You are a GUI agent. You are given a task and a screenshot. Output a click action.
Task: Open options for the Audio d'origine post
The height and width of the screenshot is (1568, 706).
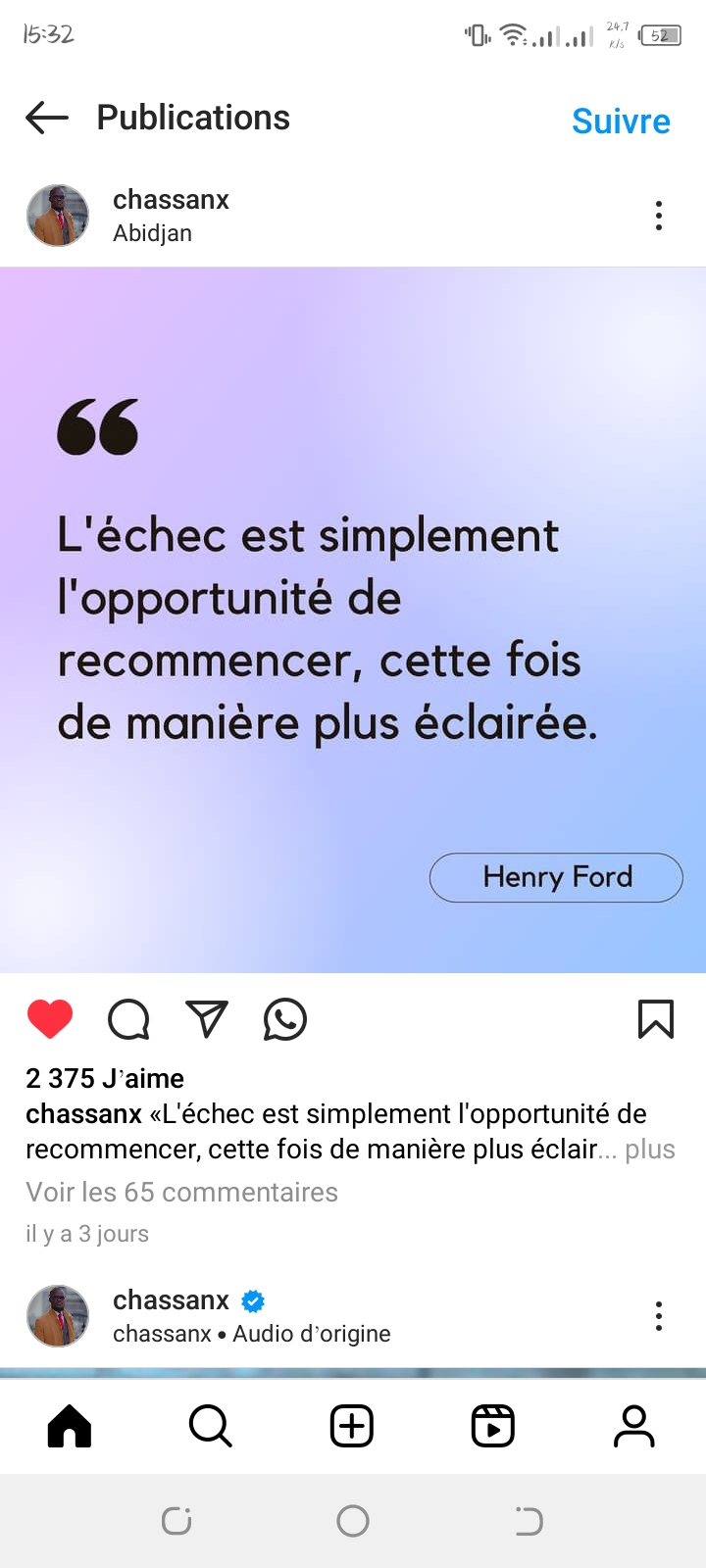(659, 1316)
